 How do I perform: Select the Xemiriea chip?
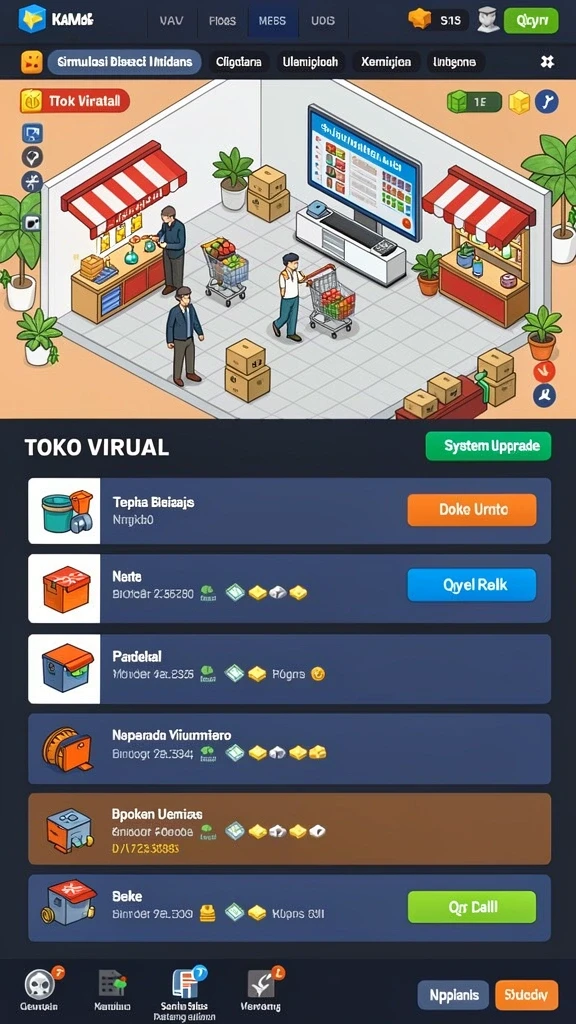point(386,62)
